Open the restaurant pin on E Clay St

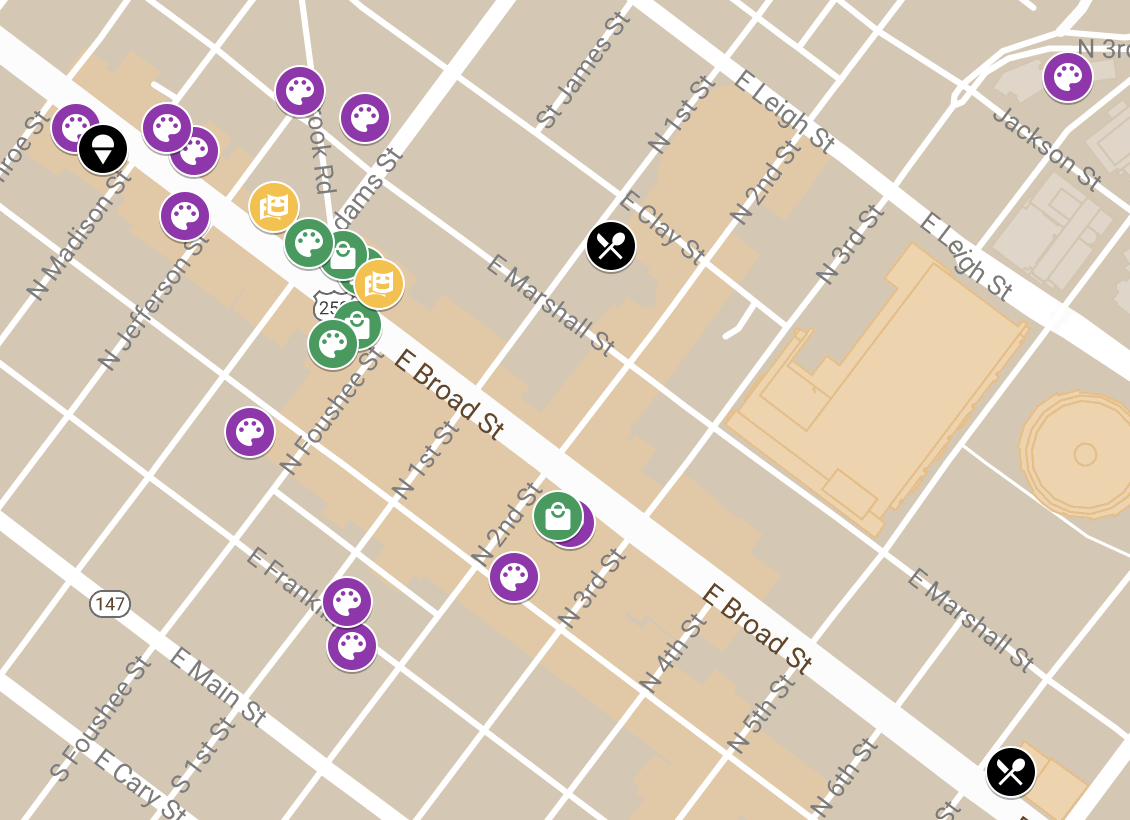point(610,246)
